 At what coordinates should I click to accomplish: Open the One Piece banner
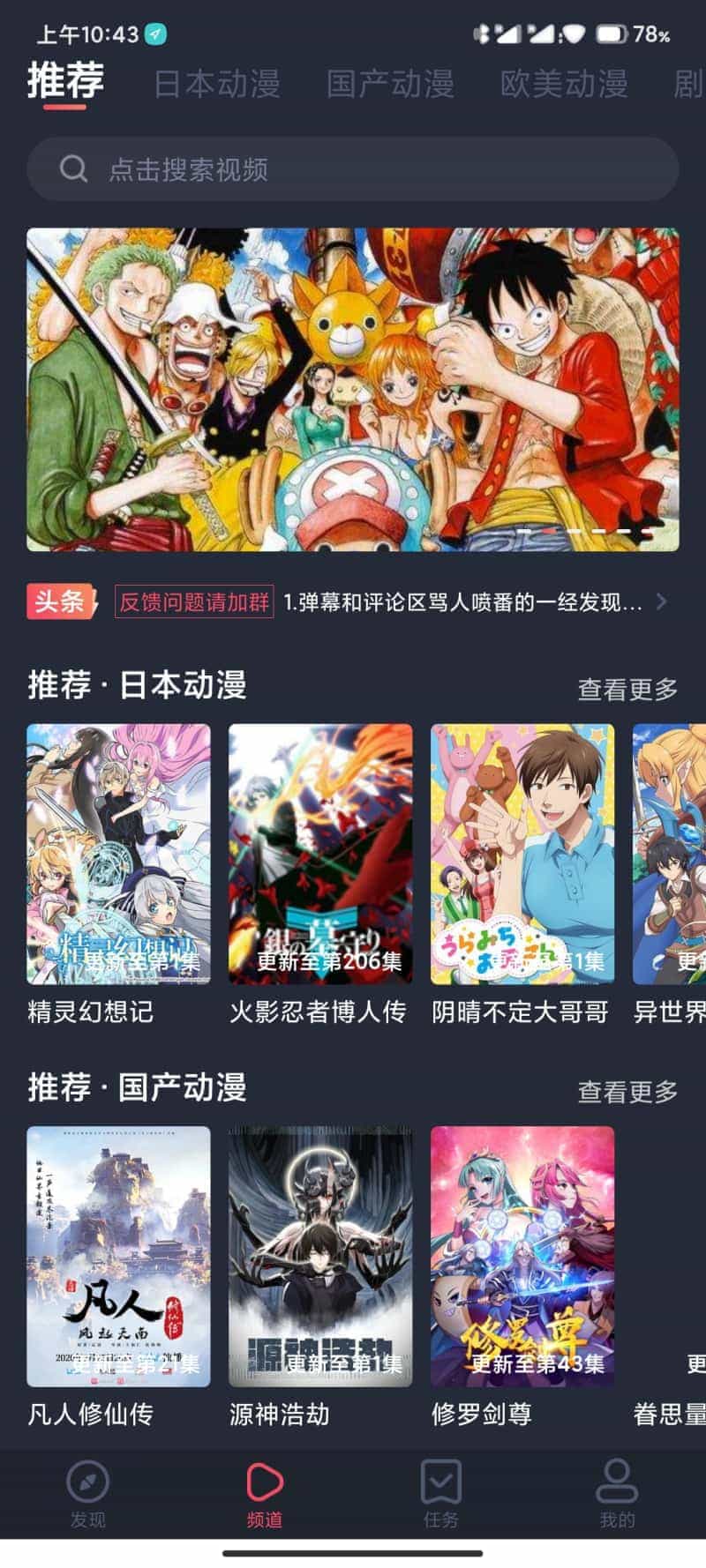tap(353, 389)
